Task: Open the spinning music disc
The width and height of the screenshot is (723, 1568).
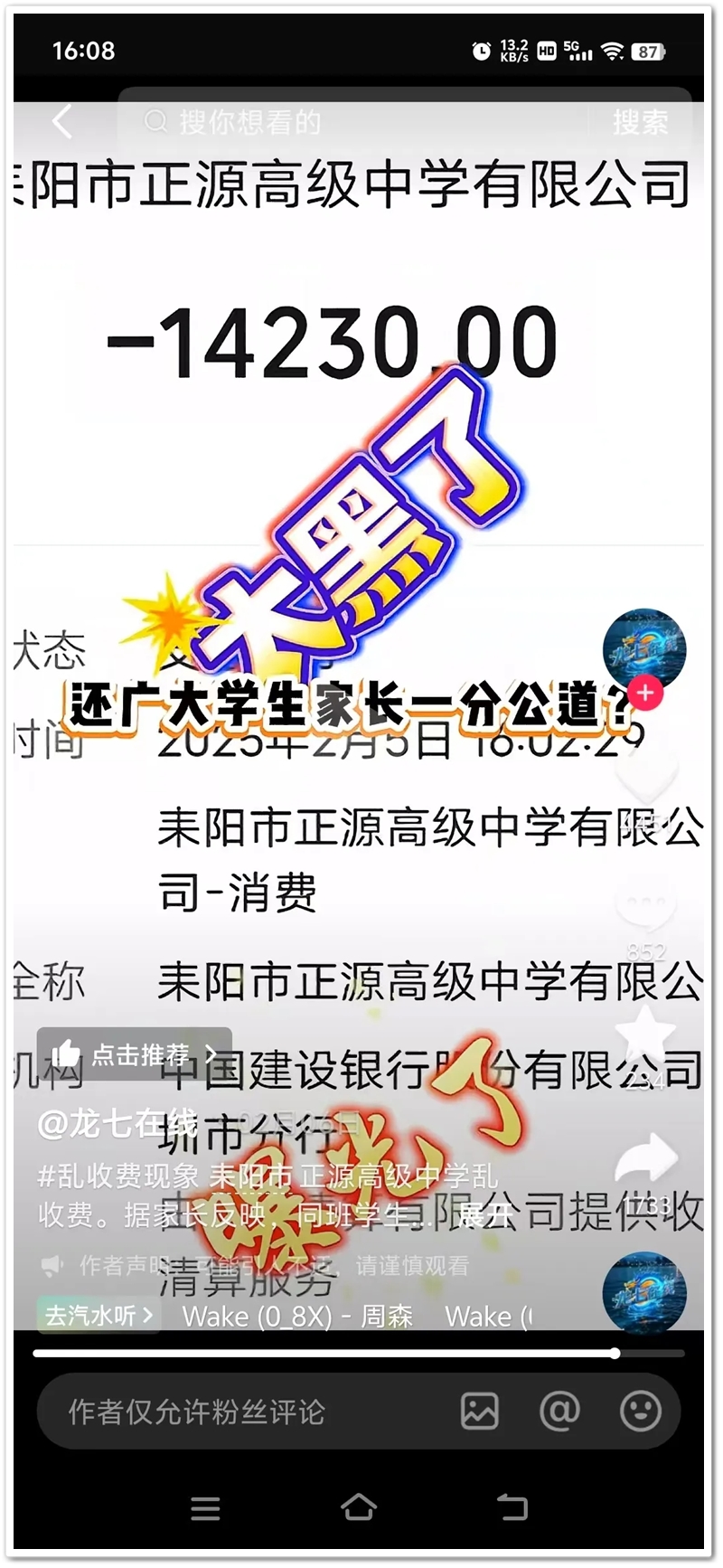Action: [643, 1293]
